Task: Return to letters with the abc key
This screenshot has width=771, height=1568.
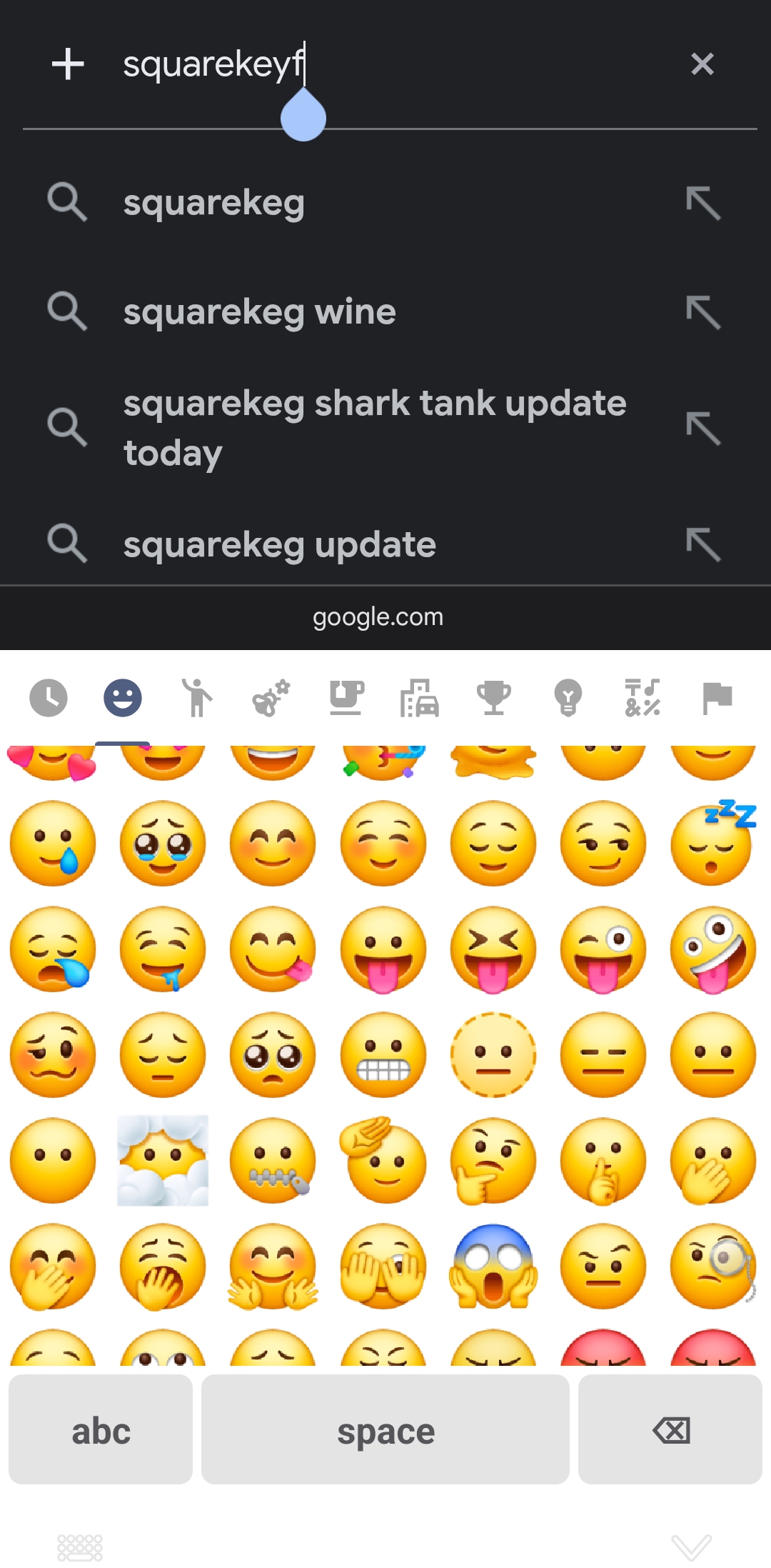Action: click(x=101, y=1429)
